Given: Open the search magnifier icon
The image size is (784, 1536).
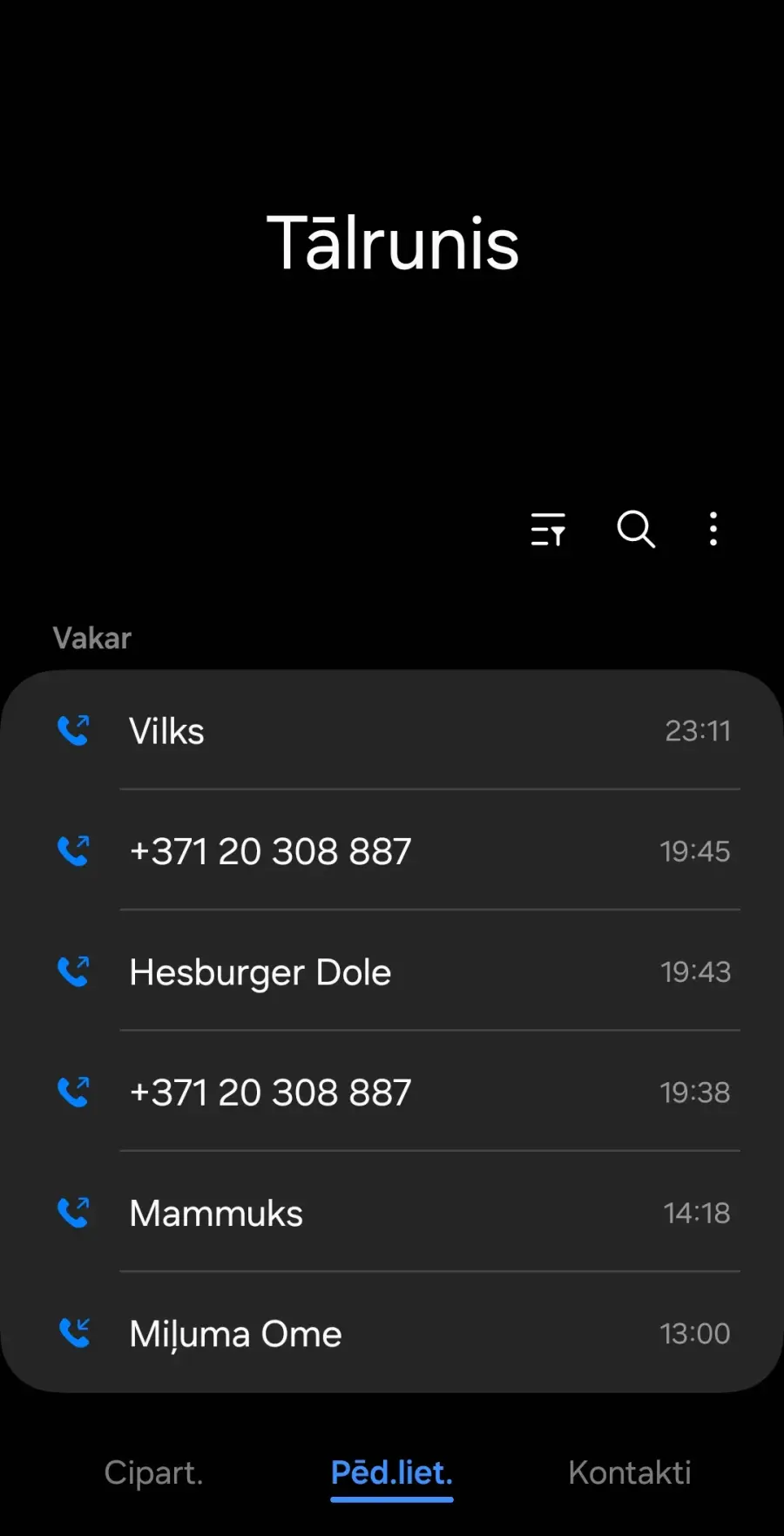Looking at the screenshot, I should tap(636, 529).
